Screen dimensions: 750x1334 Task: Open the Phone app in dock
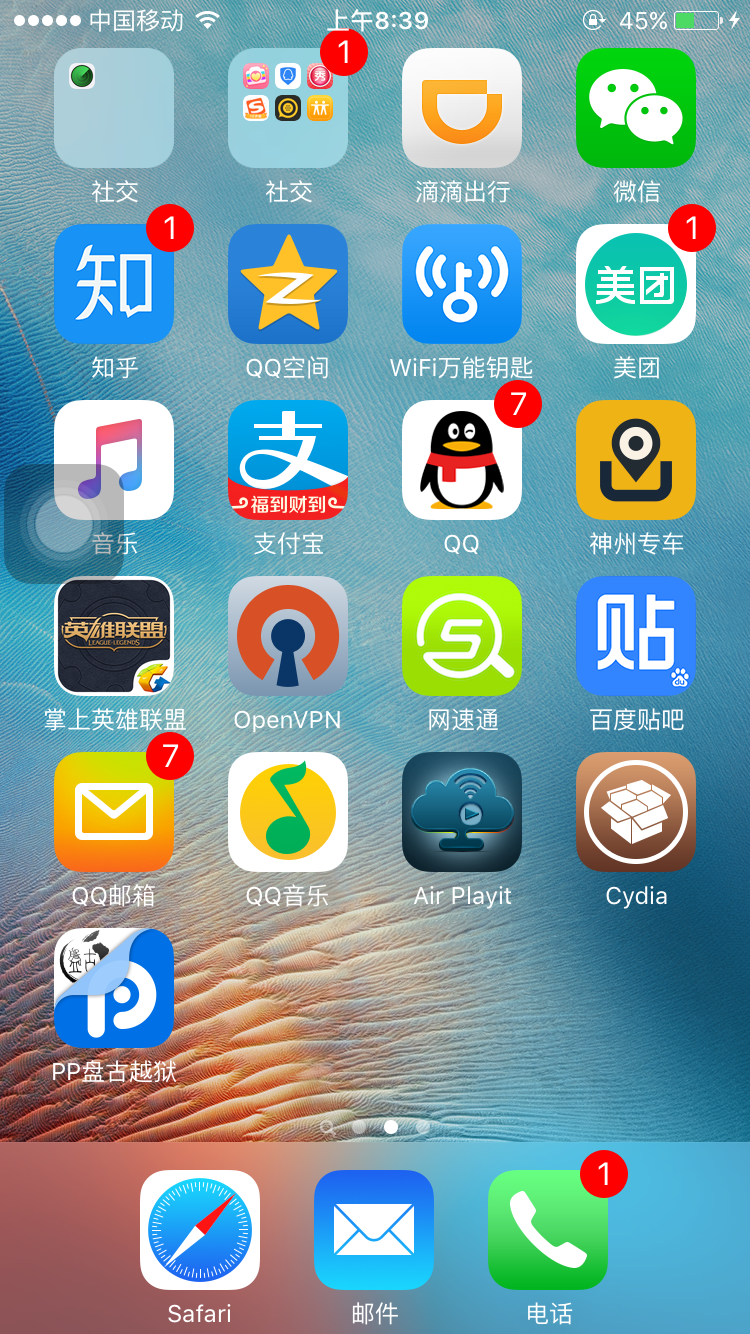click(x=548, y=1228)
